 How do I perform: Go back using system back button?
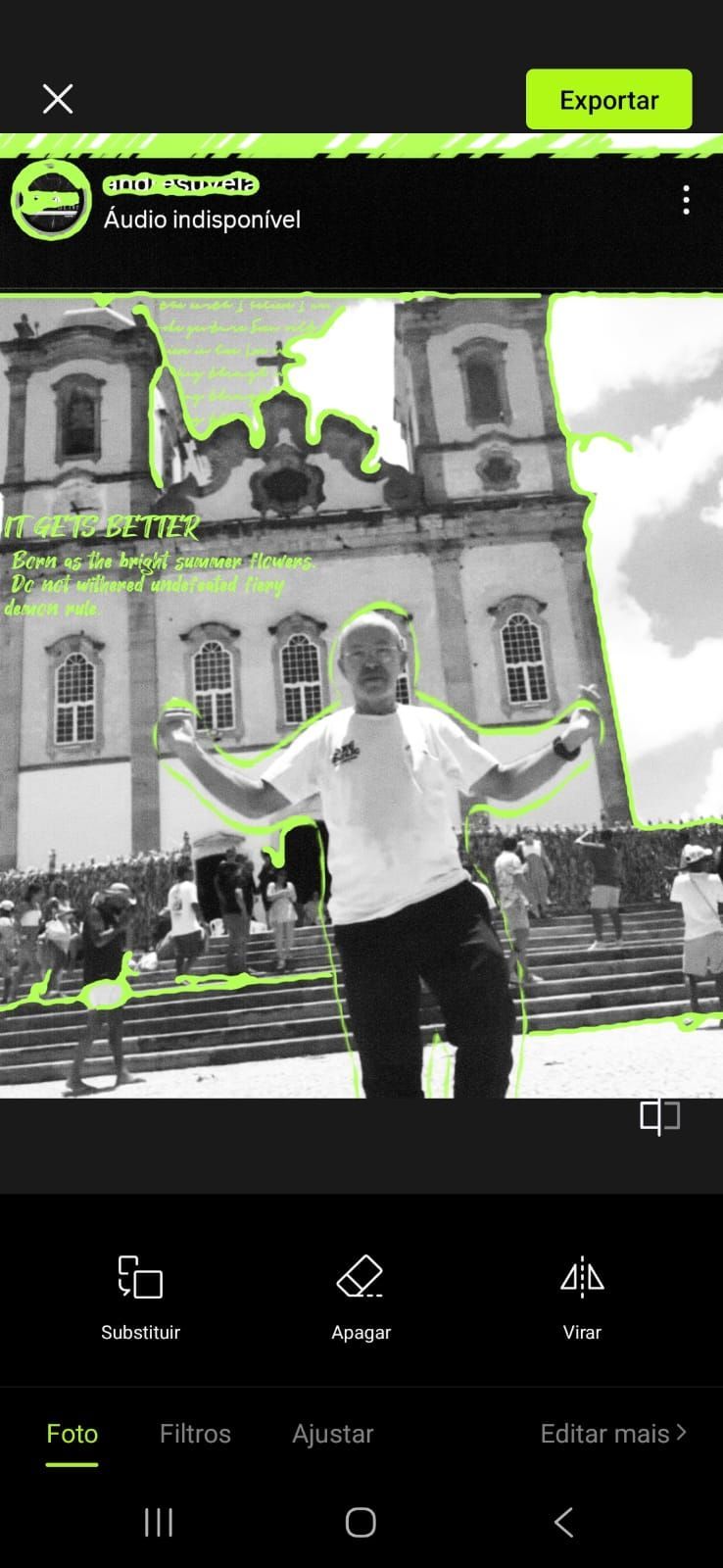click(x=563, y=1522)
